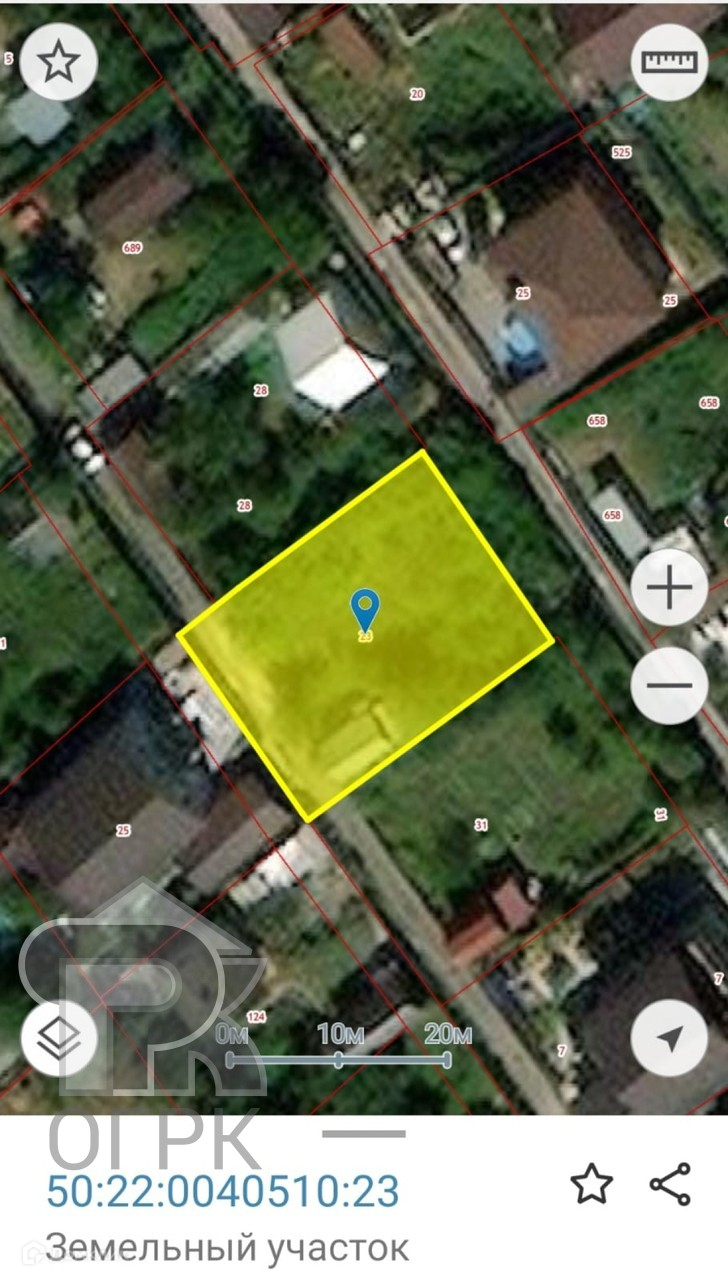Zoom in on the map

[x=669, y=587]
